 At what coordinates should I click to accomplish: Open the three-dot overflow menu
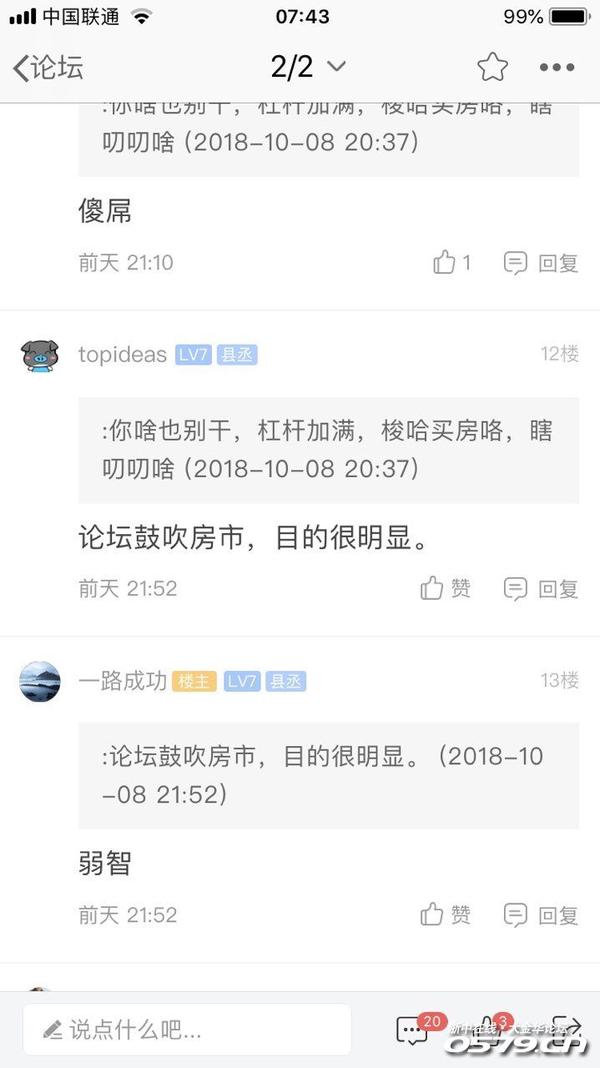pyautogui.click(x=557, y=67)
